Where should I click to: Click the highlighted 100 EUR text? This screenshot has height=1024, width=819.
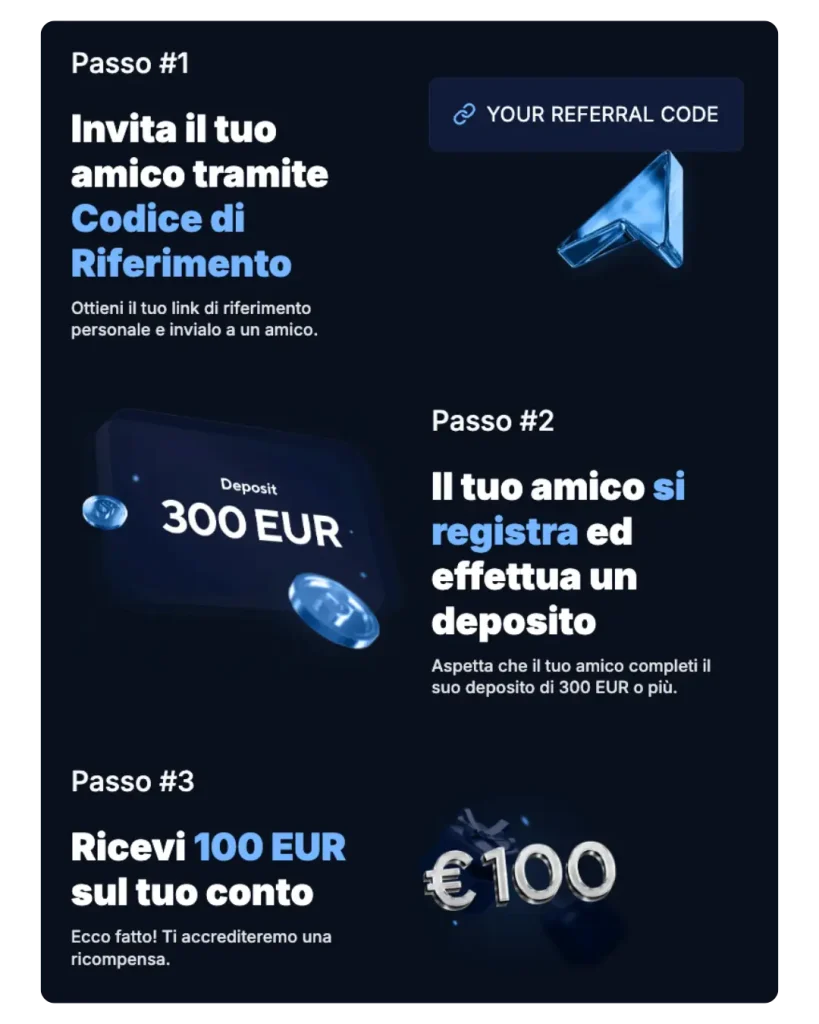click(269, 846)
